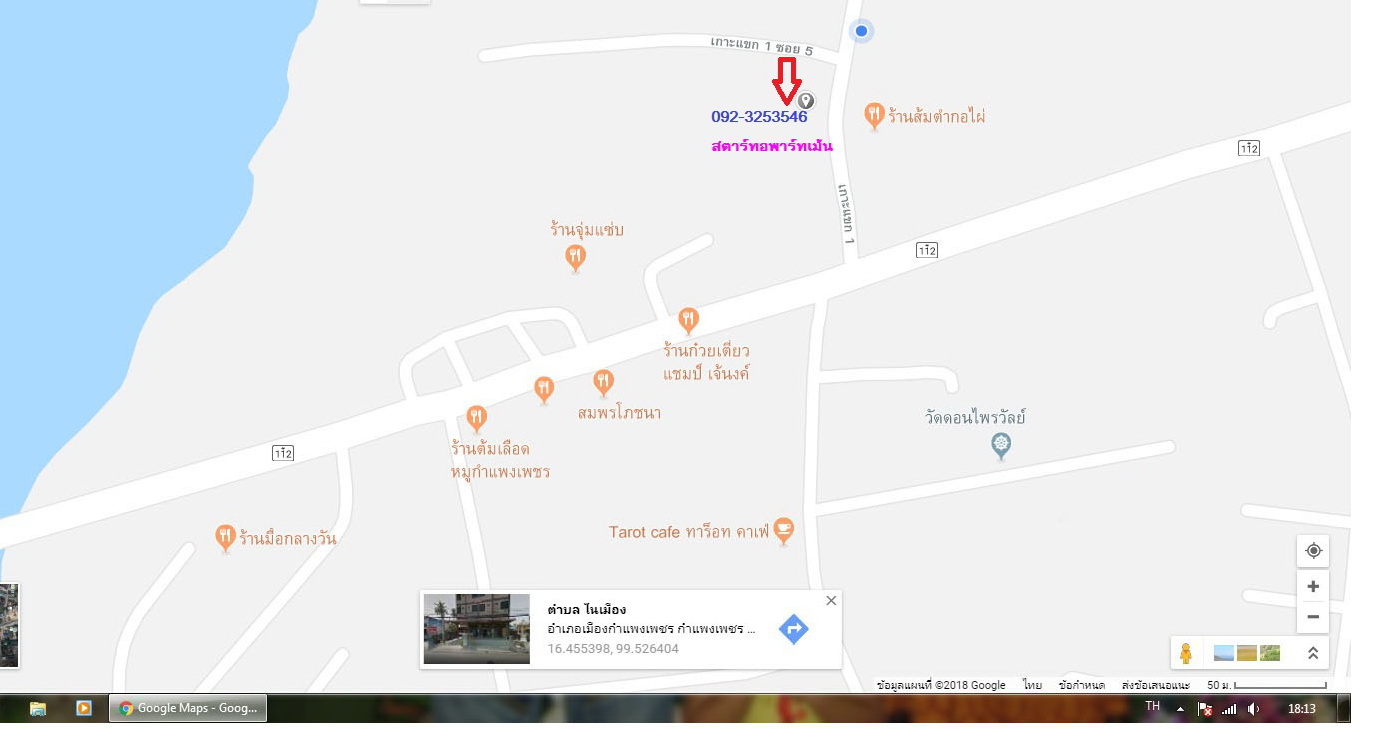Zoom in on the map
The width and height of the screenshot is (1375, 729).
[1313, 587]
